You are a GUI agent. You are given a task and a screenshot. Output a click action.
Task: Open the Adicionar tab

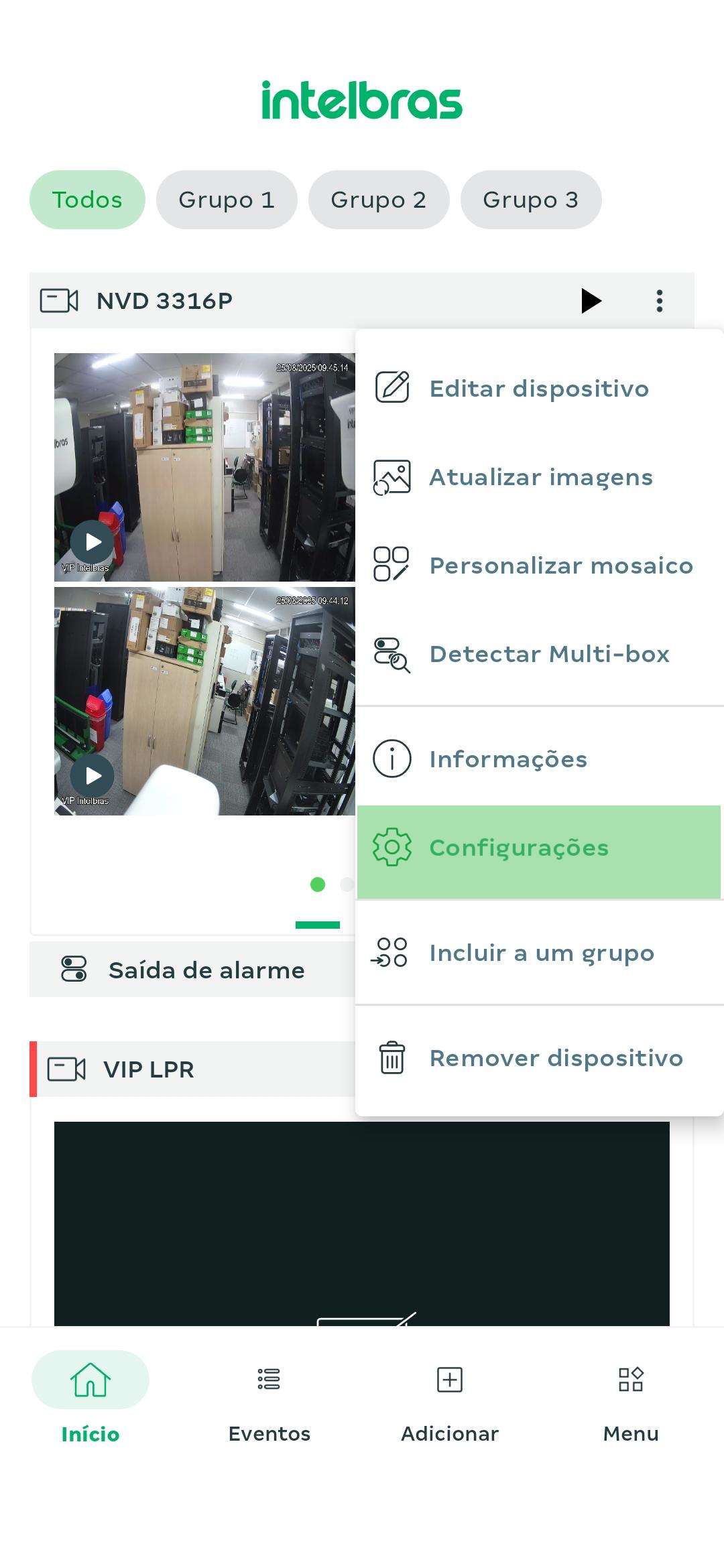pos(450,1400)
